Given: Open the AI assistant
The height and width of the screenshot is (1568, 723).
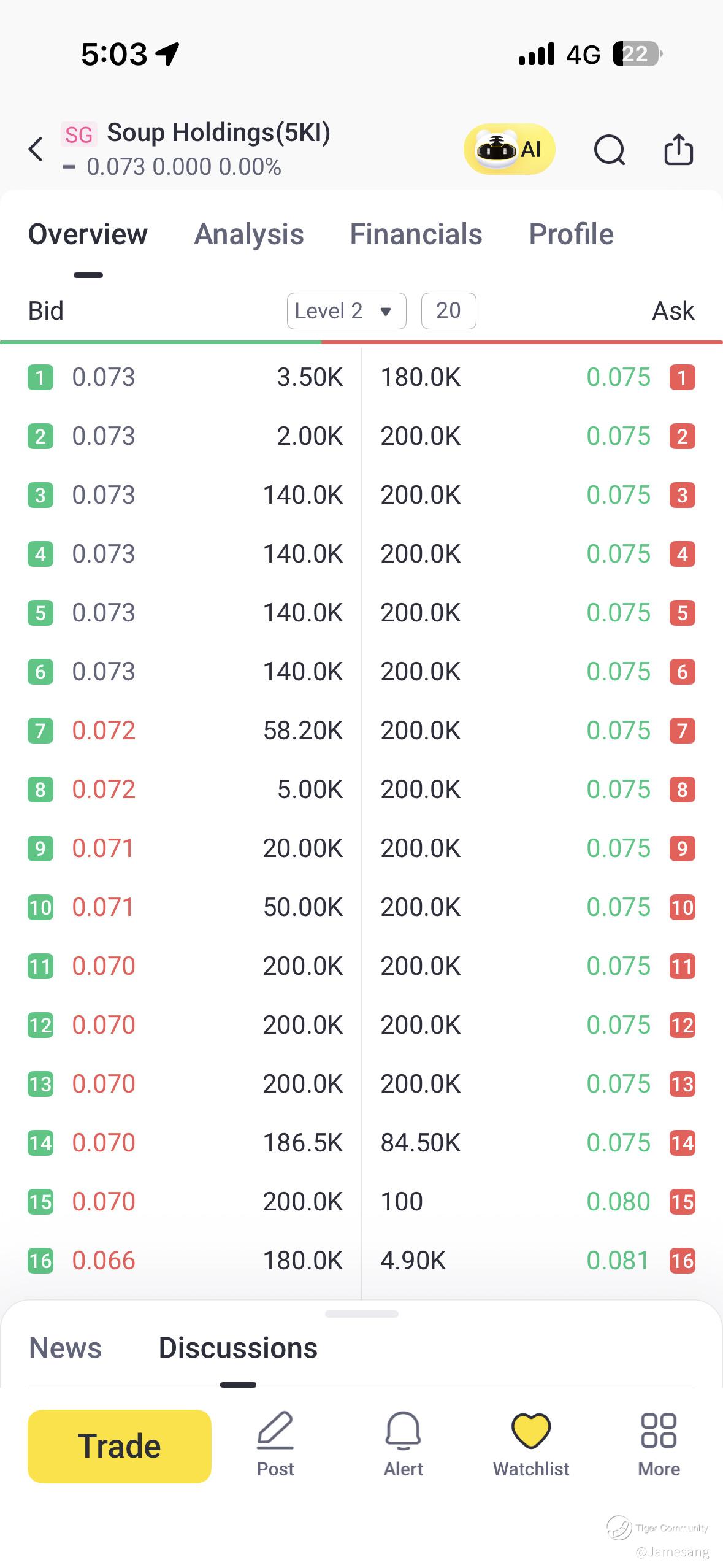Looking at the screenshot, I should 509,149.
